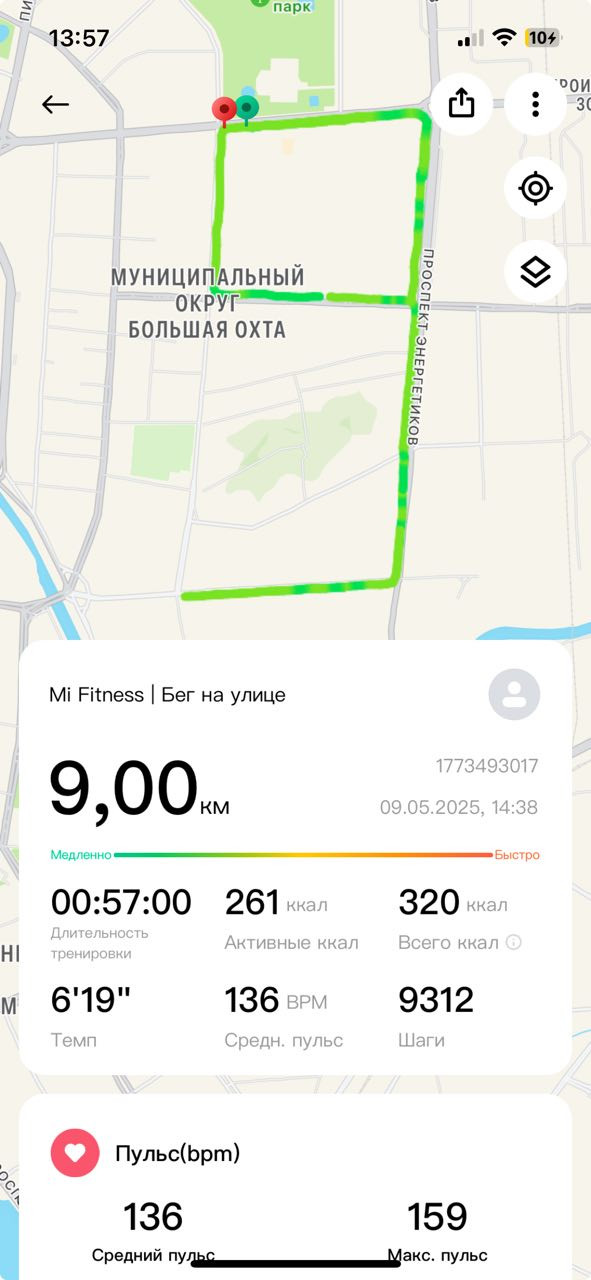The width and height of the screenshot is (591, 1280).
Task: Tap the info icon beside Всего ккал
Action: 514,942
